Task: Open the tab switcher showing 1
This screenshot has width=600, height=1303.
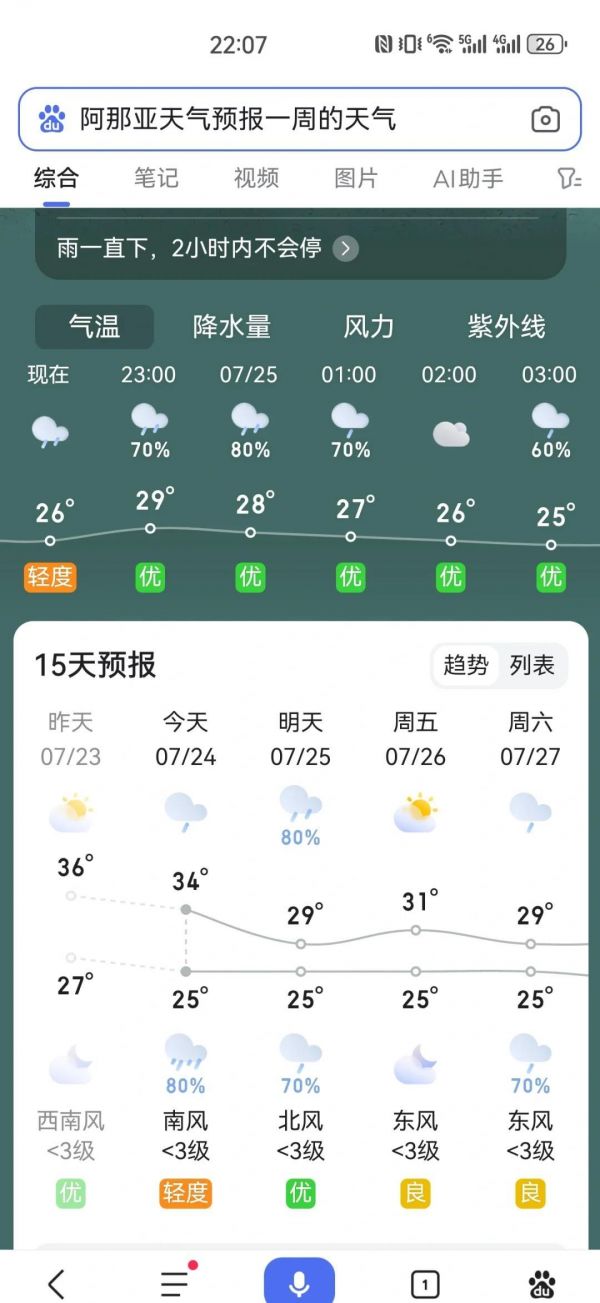Action: pyautogui.click(x=425, y=1284)
